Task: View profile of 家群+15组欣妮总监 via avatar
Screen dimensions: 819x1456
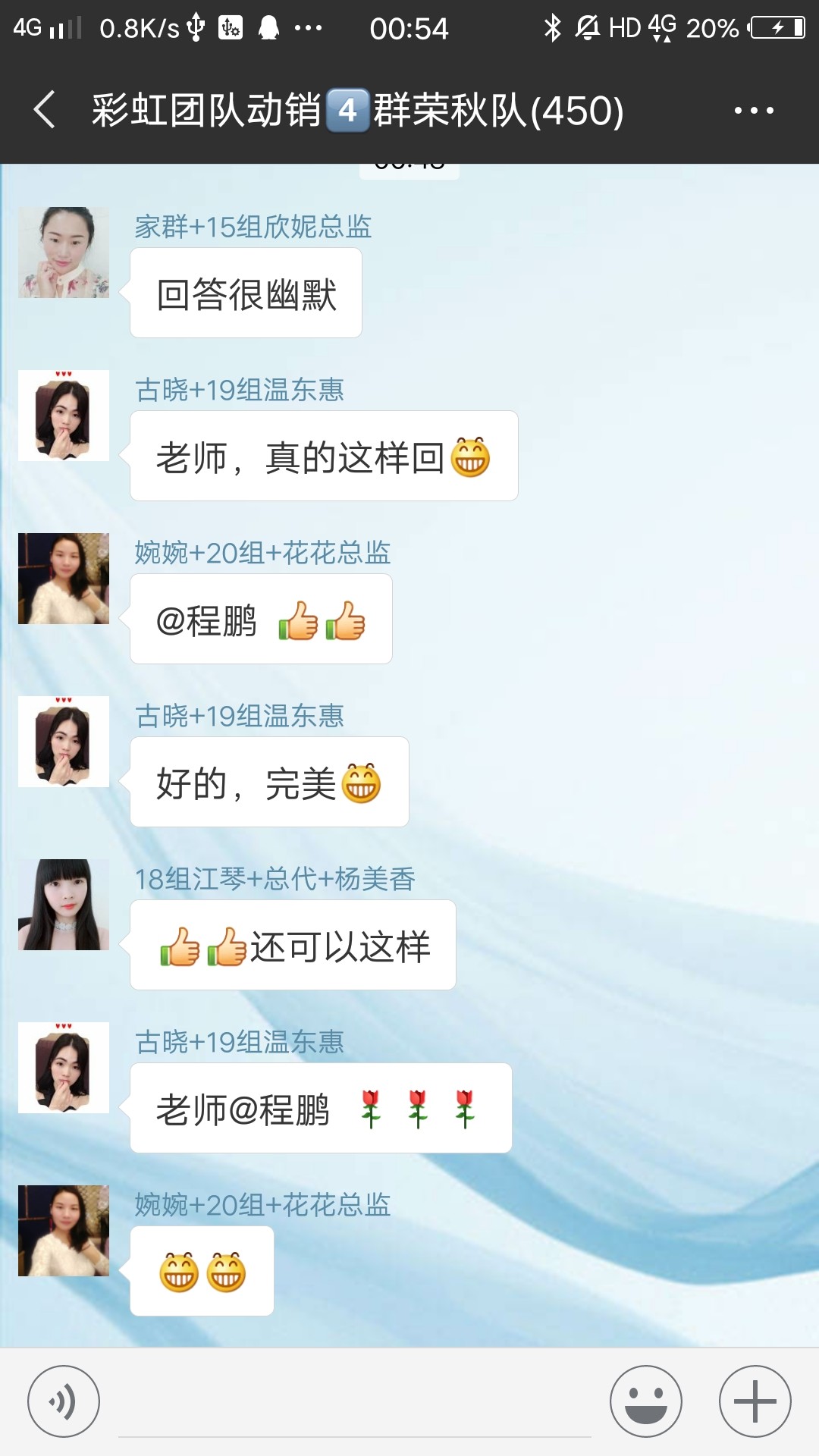Action: pyautogui.click(x=64, y=253)
